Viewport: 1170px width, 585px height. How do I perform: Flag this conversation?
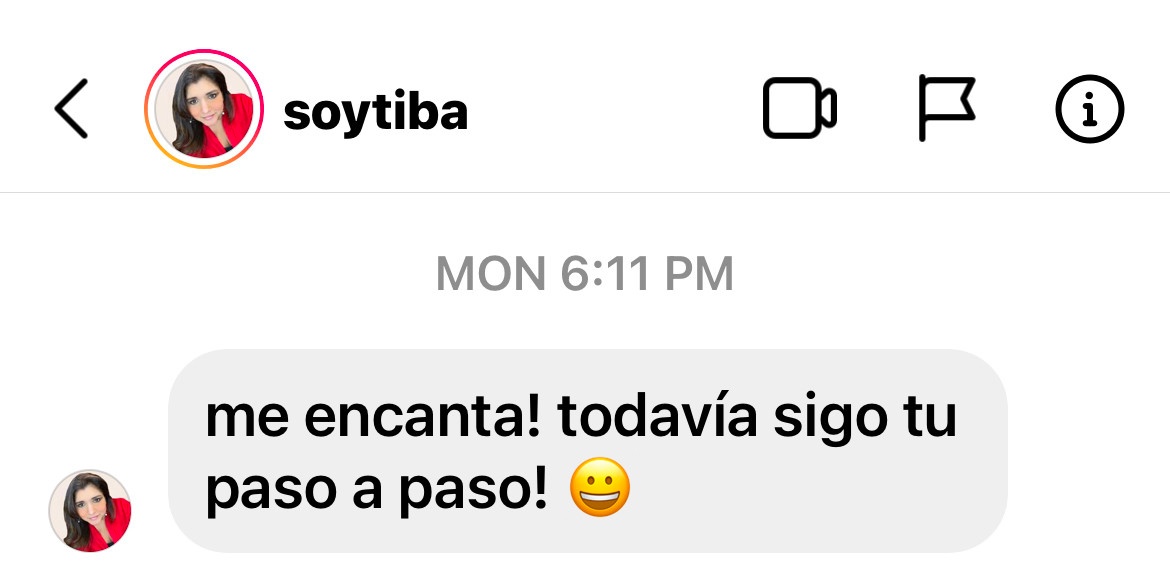[946, 109]
